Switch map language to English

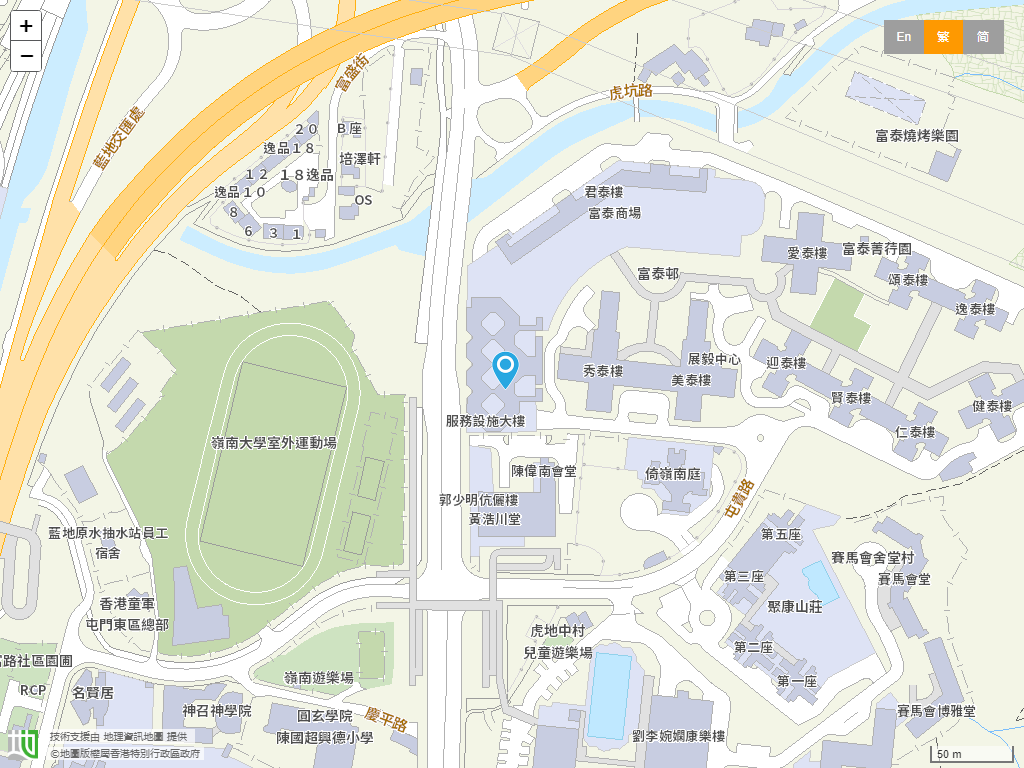(x=903, y=37)
